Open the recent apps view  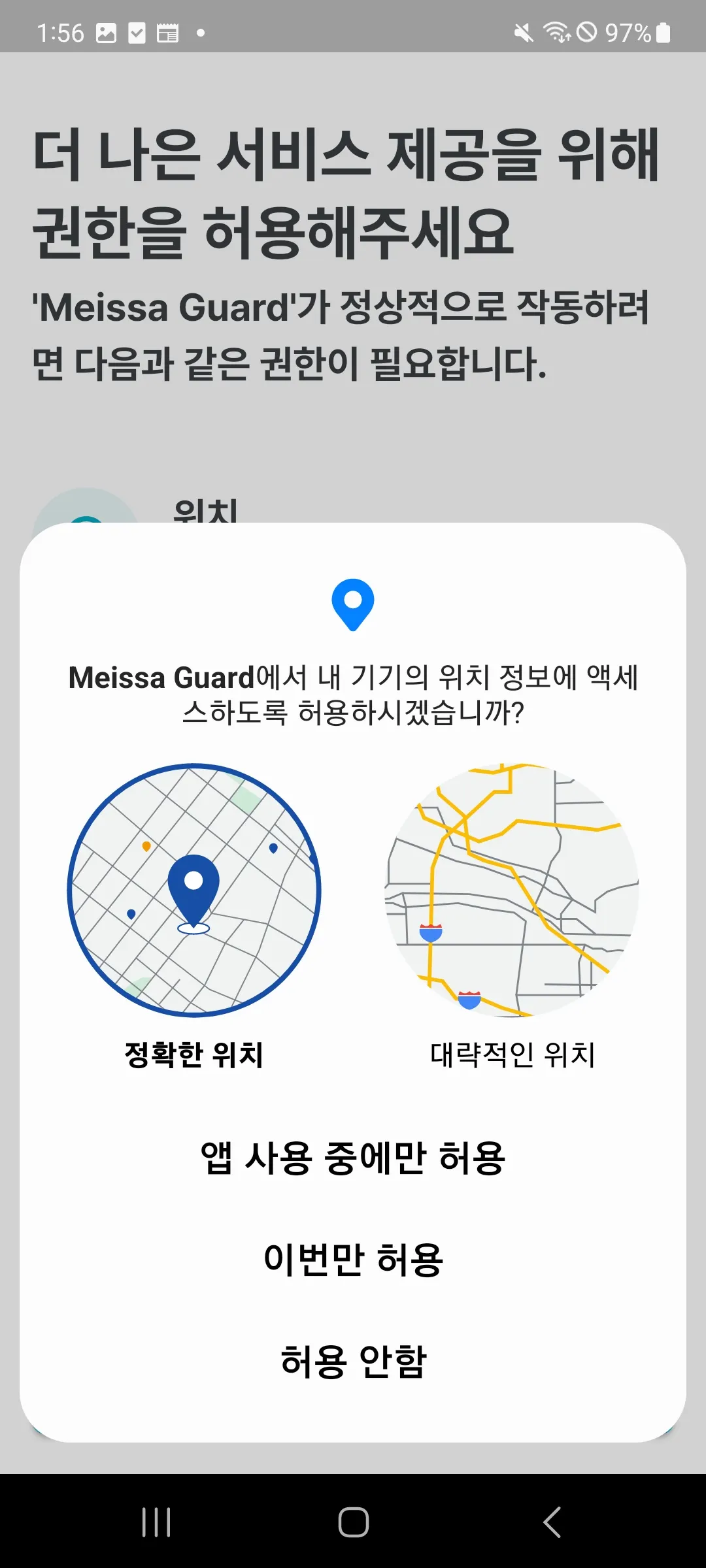coord(156,1522)
